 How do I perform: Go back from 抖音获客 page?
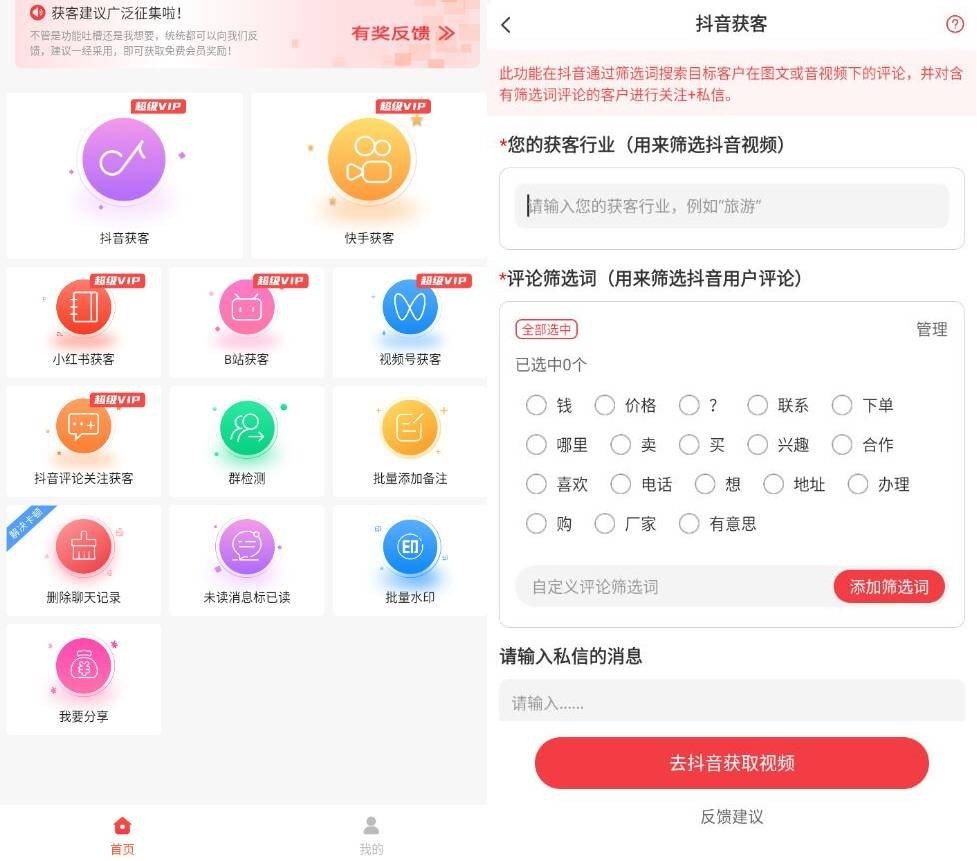[x=506, y=25]
